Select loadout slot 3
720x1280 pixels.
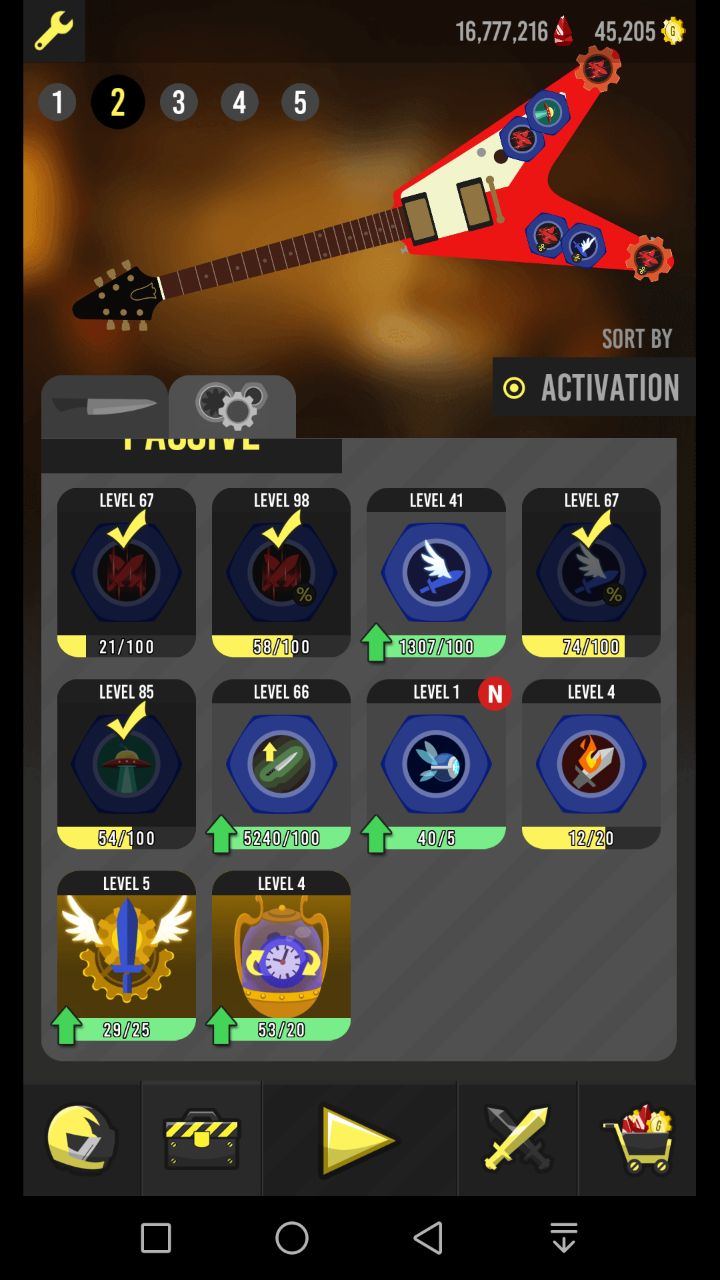click(x=179, y=103)
